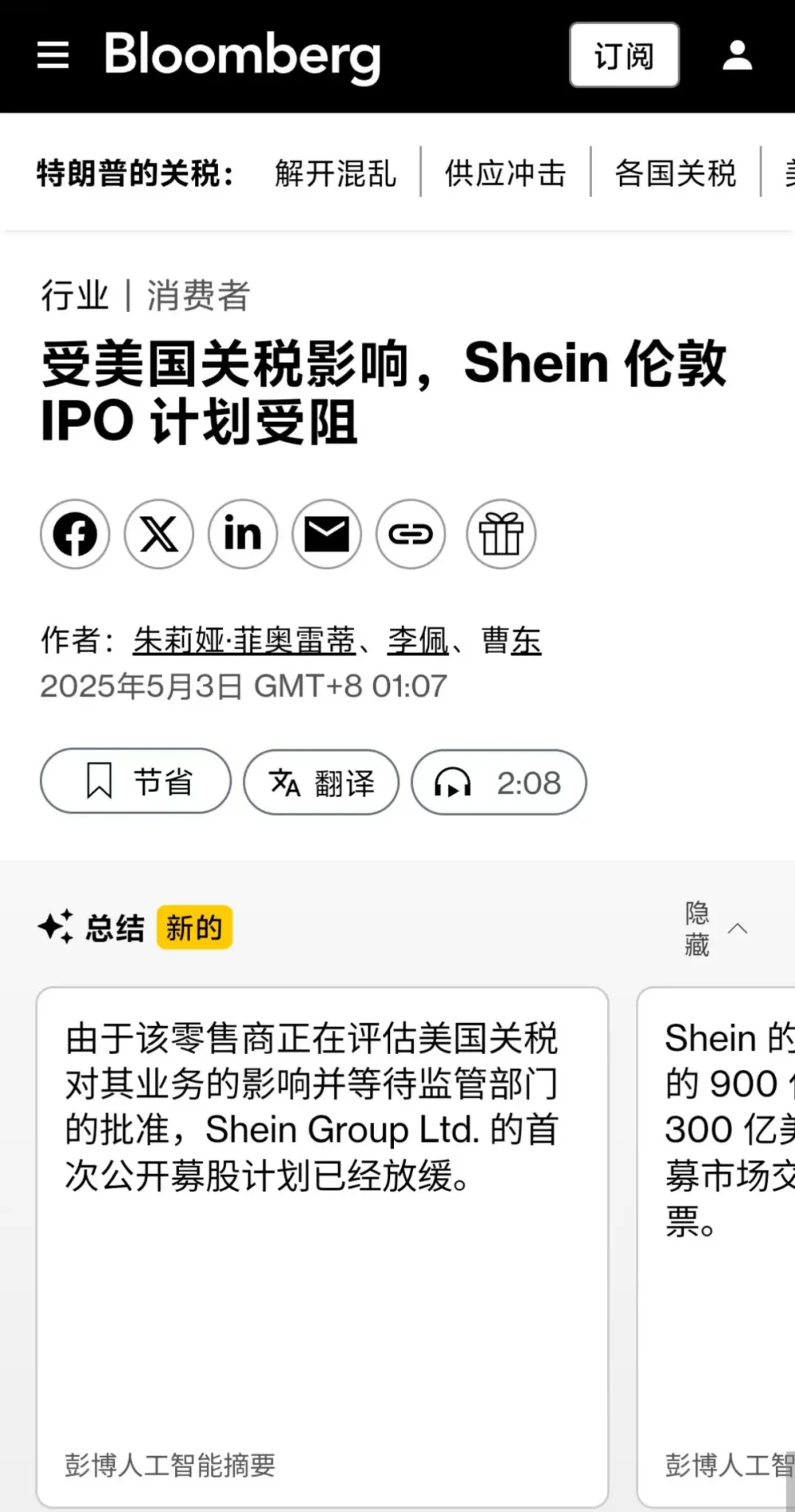The width and height of the screenshot is (795, 1512).
Task: Share the article on X
Action: point(159,534)
